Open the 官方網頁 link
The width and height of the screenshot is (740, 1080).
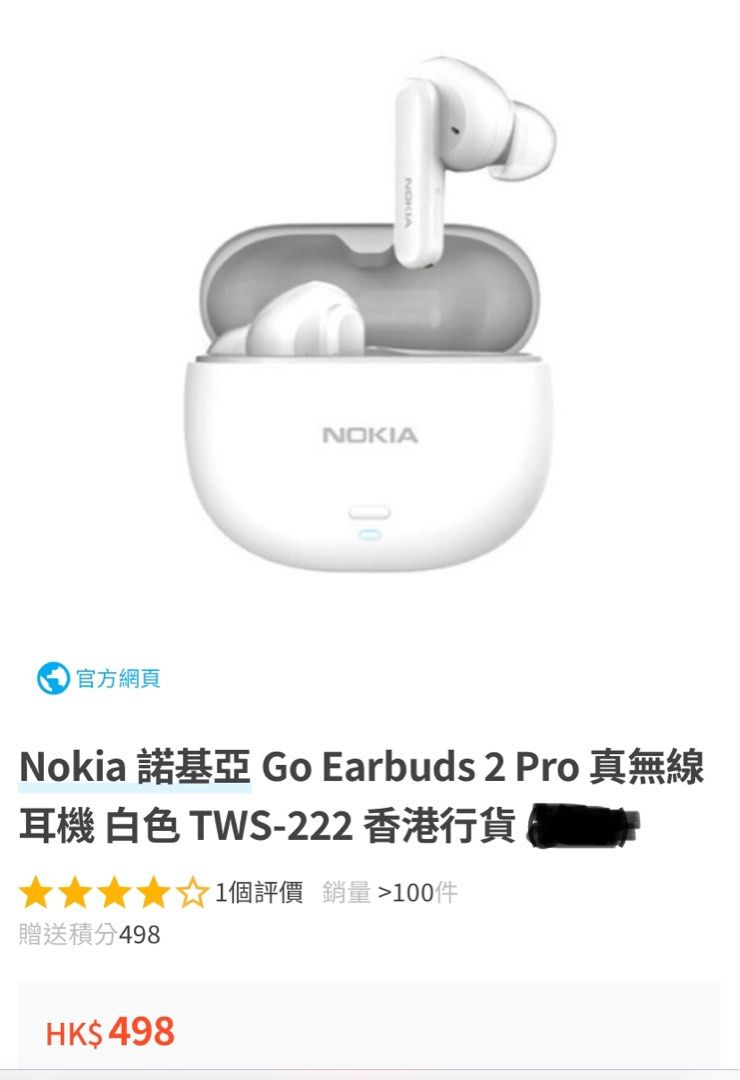coord(117,677)
